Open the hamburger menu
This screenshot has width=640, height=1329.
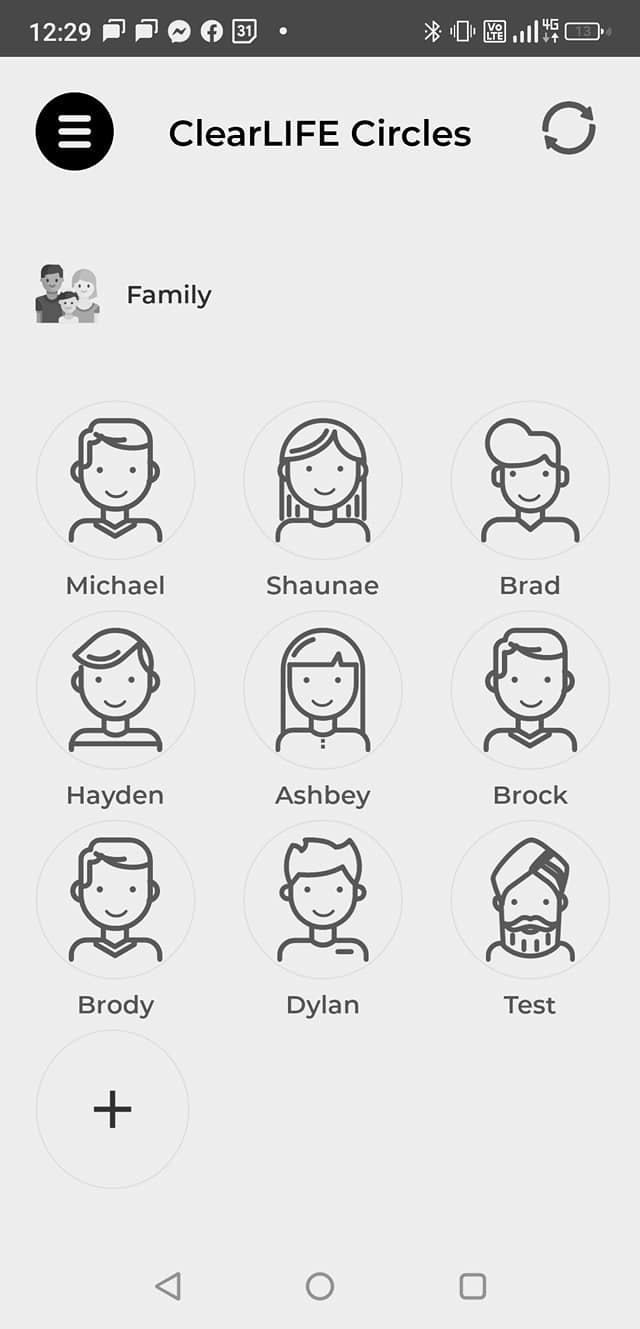(x=75, y=131)
